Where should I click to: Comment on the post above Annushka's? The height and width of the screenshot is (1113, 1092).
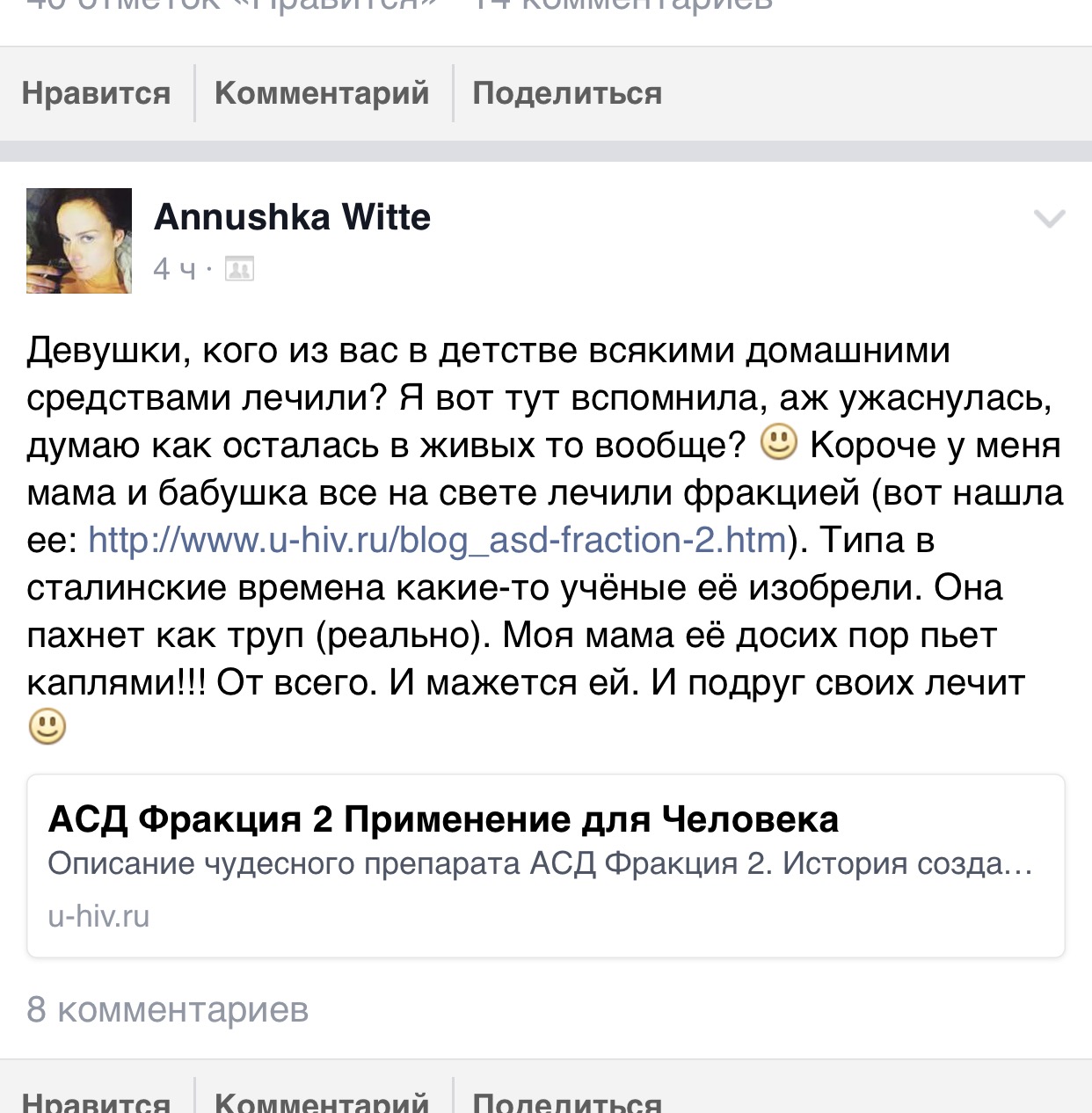[322, 93]
